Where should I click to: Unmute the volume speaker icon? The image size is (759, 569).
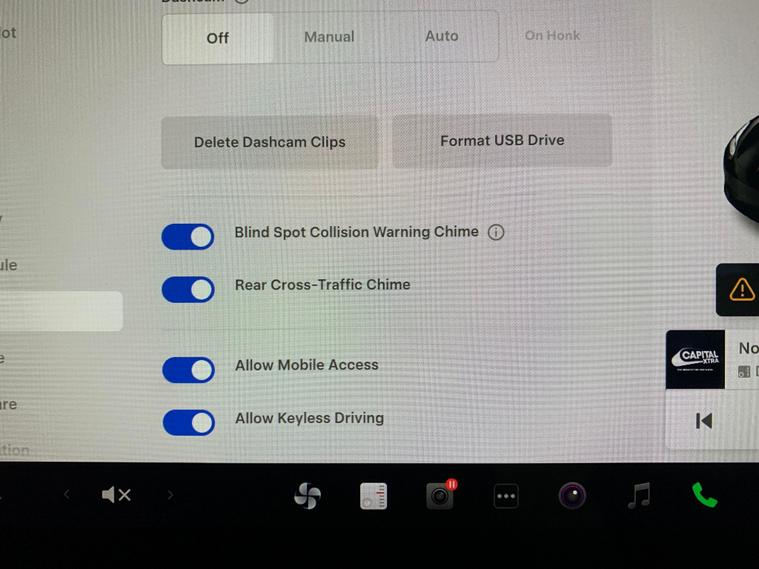[116, 495]
